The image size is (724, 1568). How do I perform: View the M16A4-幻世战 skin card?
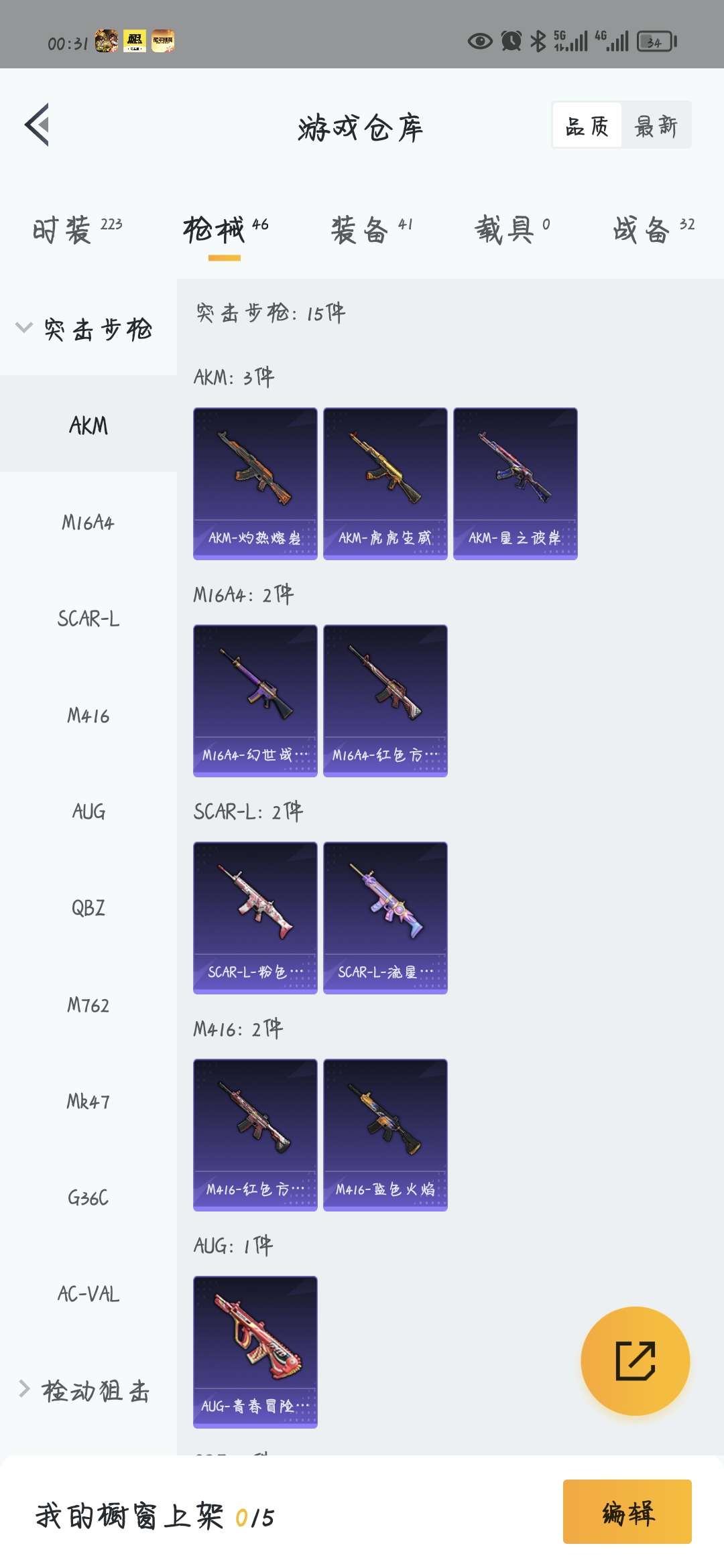point(255,700)
